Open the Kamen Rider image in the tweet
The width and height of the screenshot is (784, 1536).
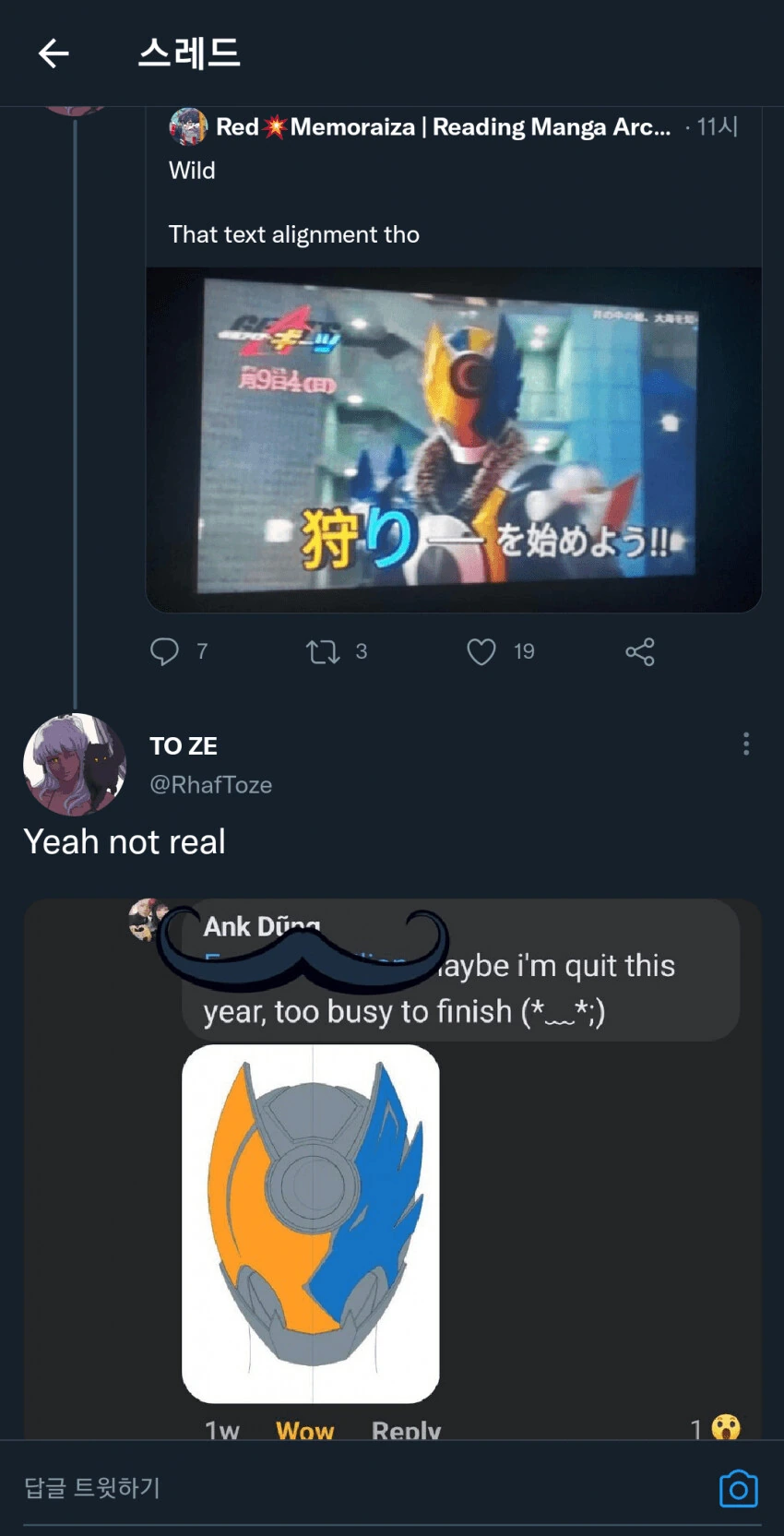click(454, 439)
